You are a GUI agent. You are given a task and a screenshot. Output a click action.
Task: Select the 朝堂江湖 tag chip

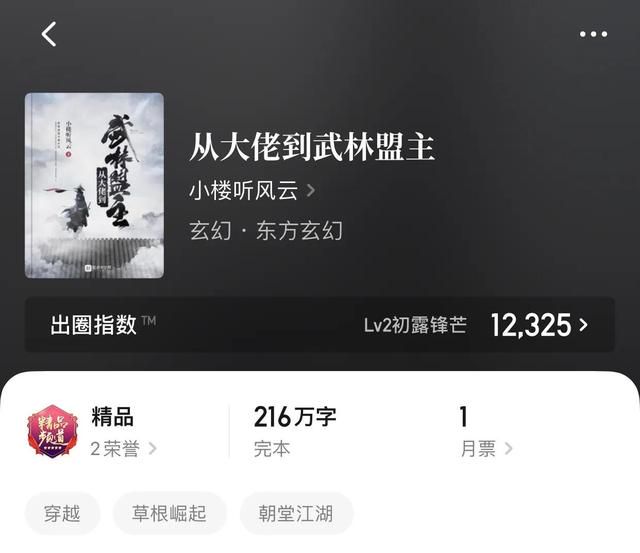[297, 514]
